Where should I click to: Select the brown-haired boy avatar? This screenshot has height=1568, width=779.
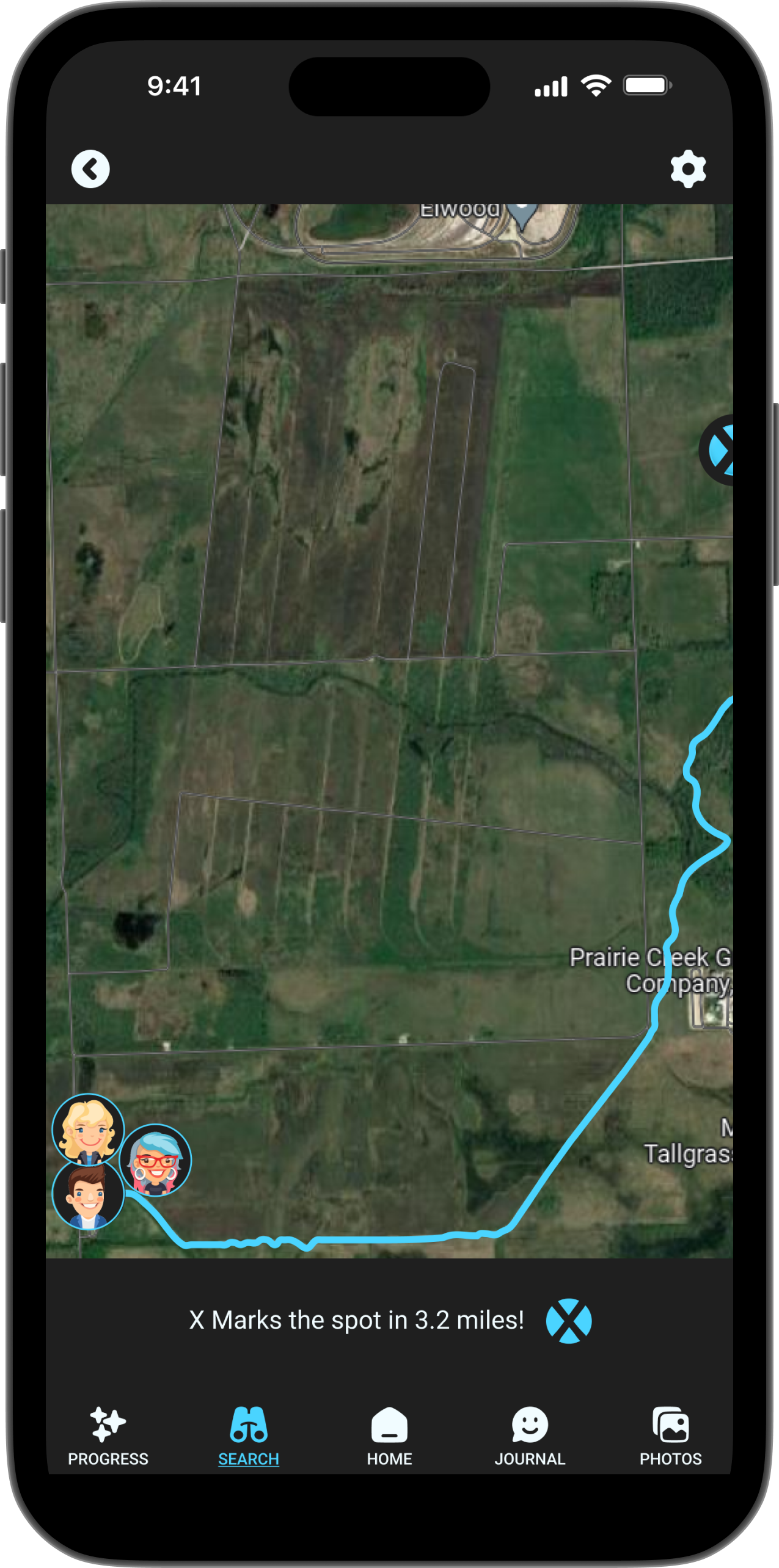click(x=88, y=1196)
